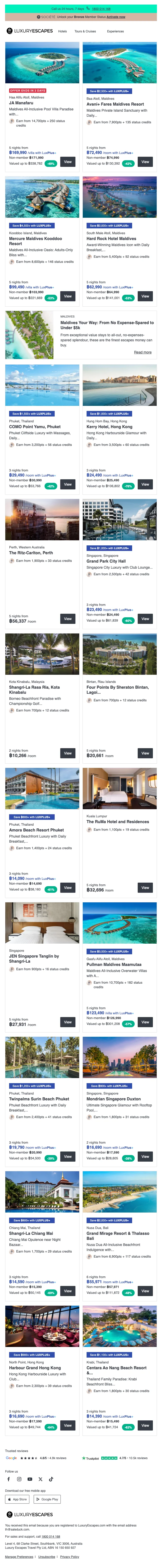This screenshot has height=1568, width=162.
Task: View the JA Manafaru deal
Action: click(68, 162)
